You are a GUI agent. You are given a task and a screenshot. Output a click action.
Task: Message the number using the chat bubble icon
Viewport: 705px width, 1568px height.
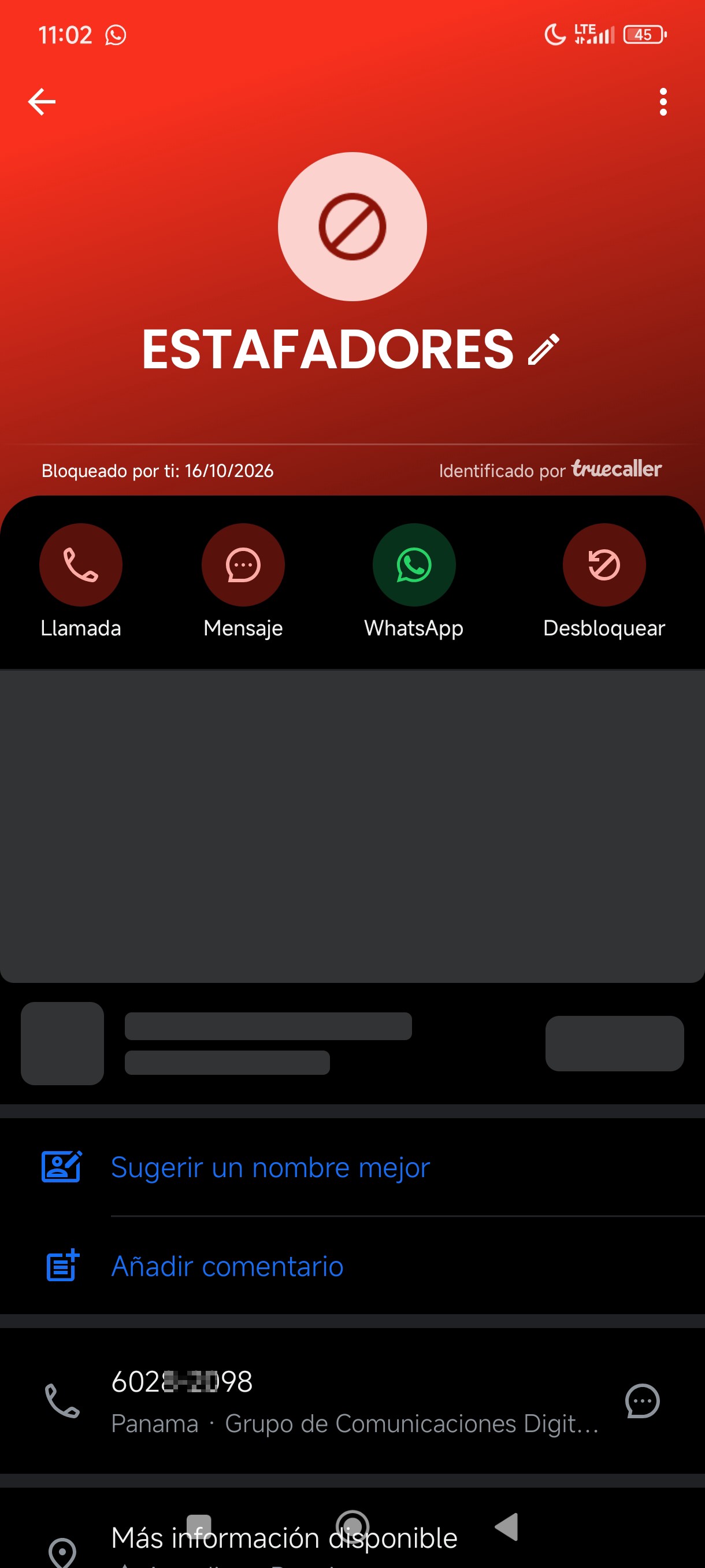tap(643, 1400)
